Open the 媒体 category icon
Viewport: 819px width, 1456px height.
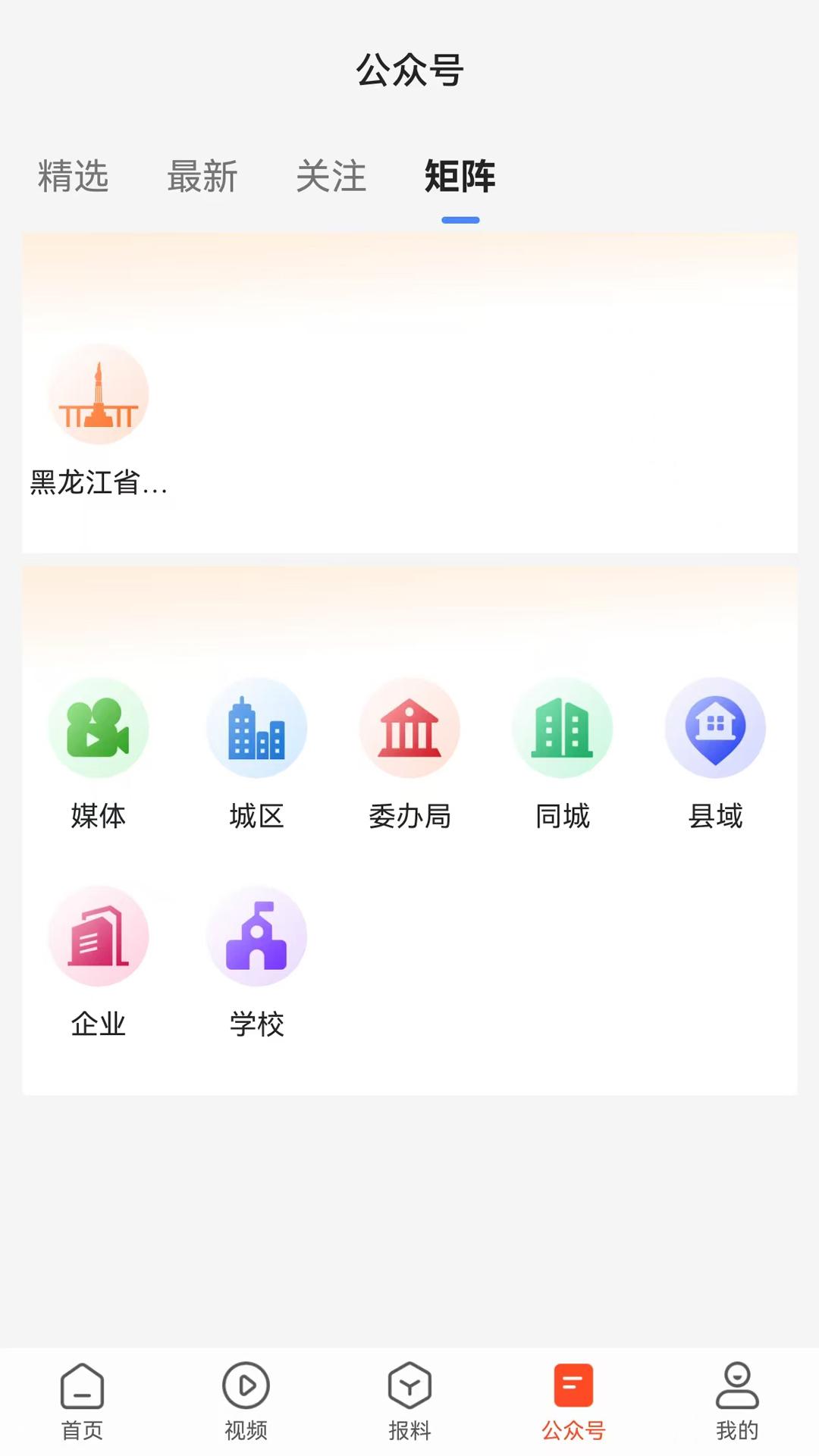pyautogui.click(x=99, y=726)
